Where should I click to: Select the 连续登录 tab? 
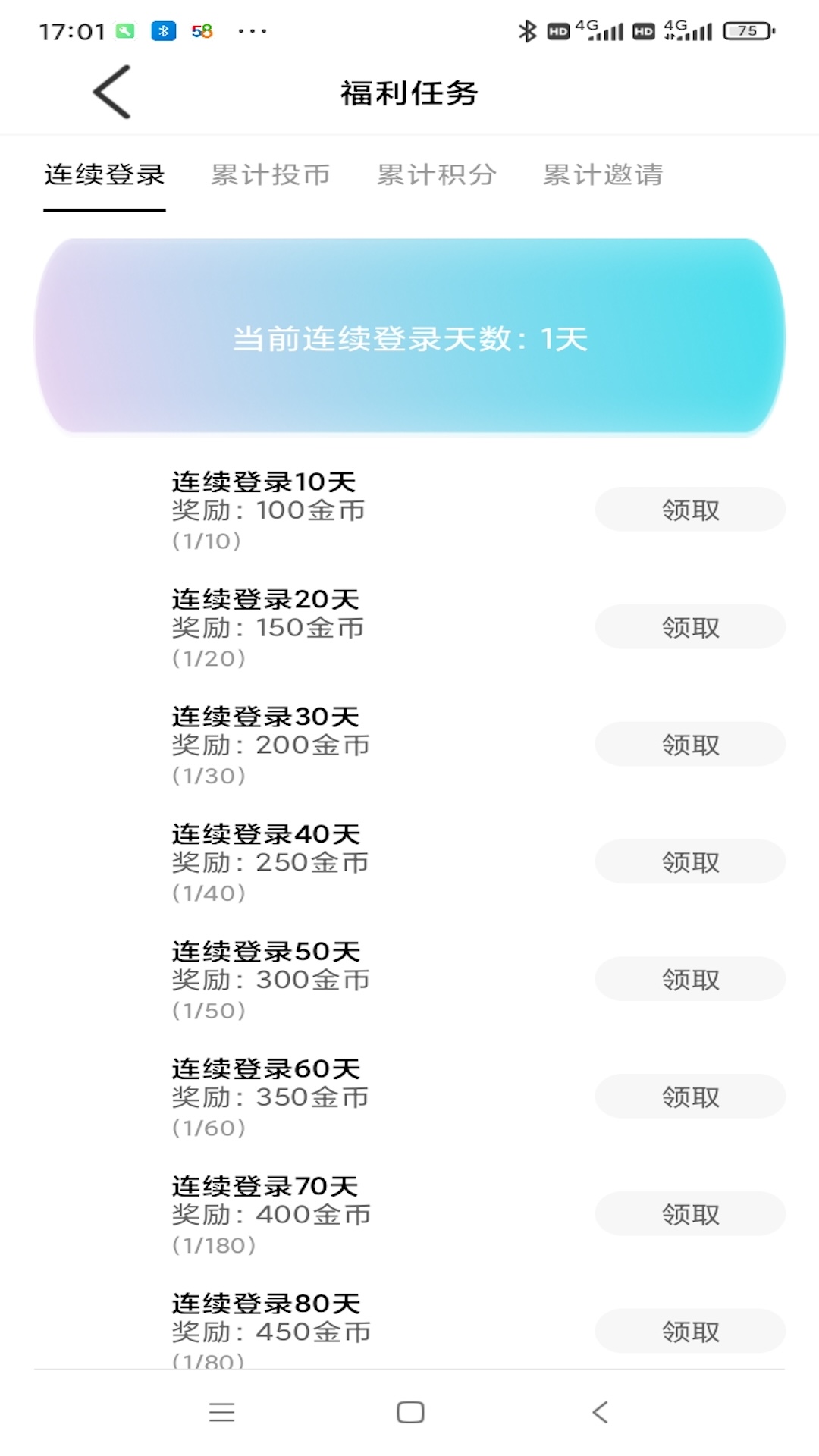tap(106, 175)
